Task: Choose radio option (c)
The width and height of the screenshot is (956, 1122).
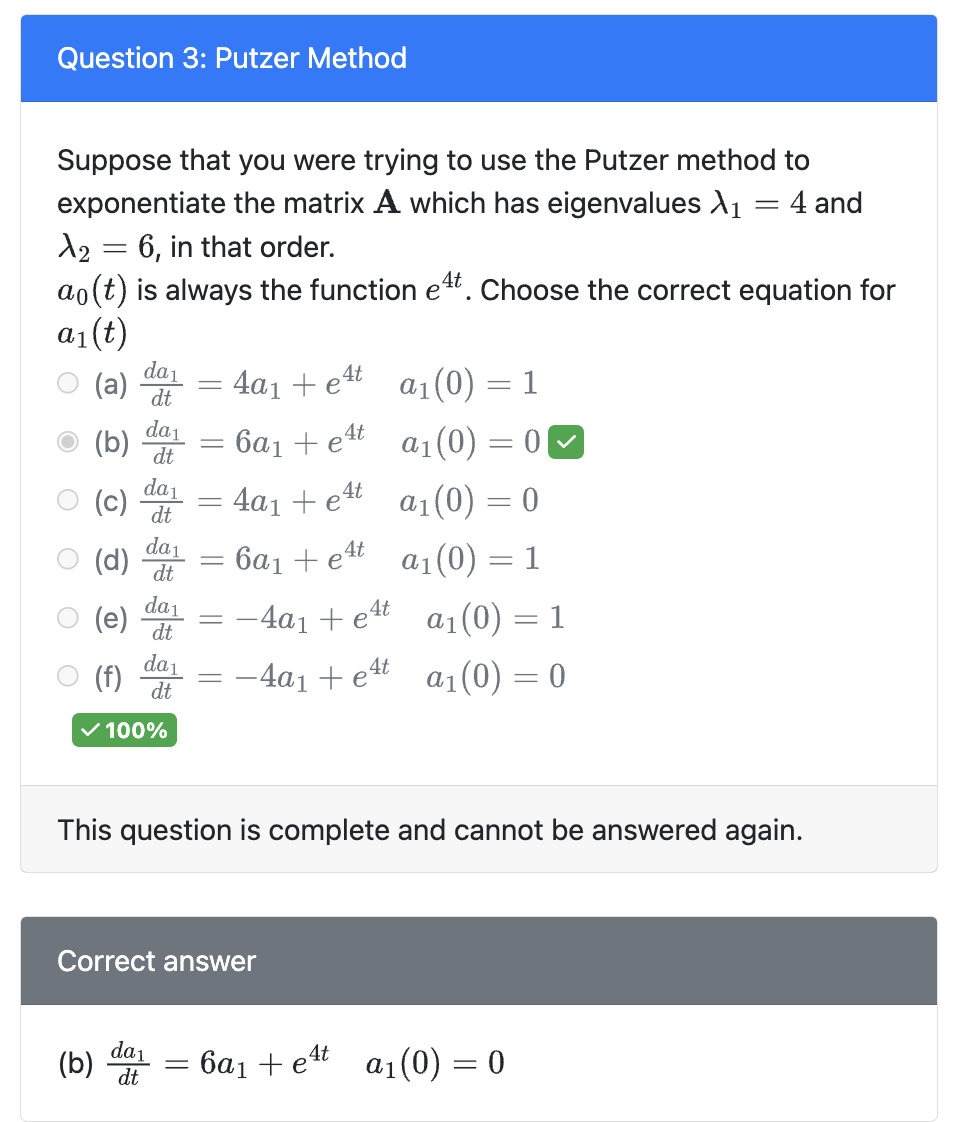Action: (x=68, y=500)
